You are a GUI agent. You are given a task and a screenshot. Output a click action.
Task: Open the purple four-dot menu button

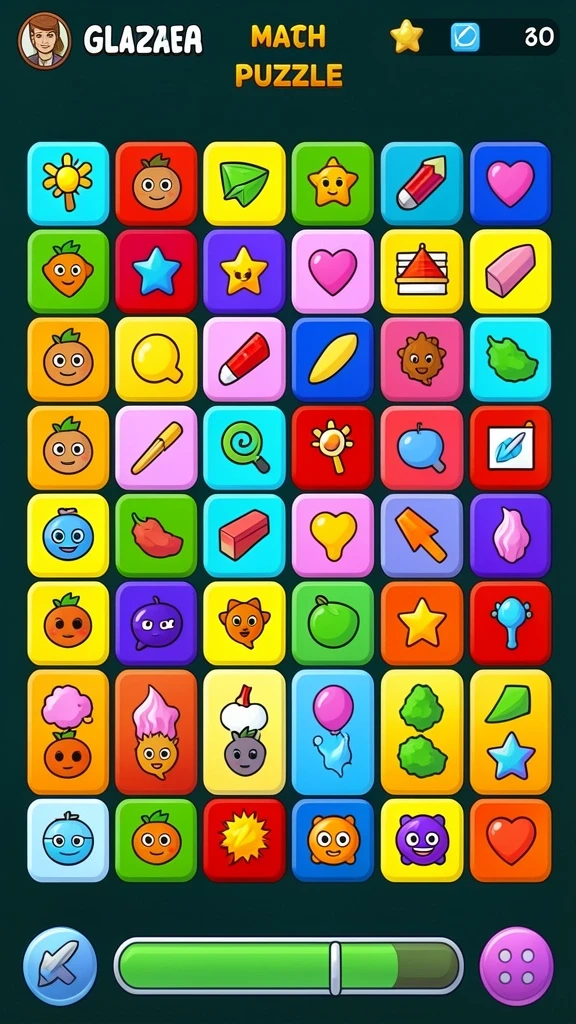click(517, 965)
